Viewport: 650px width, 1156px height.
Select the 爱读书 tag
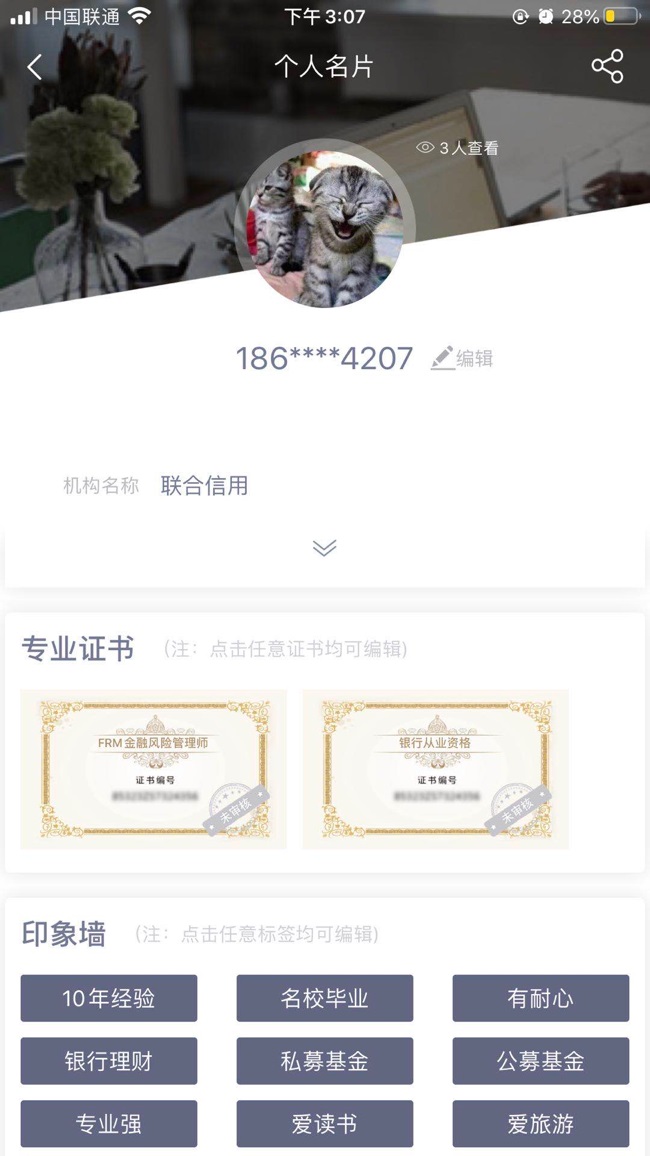(324, 1124)
